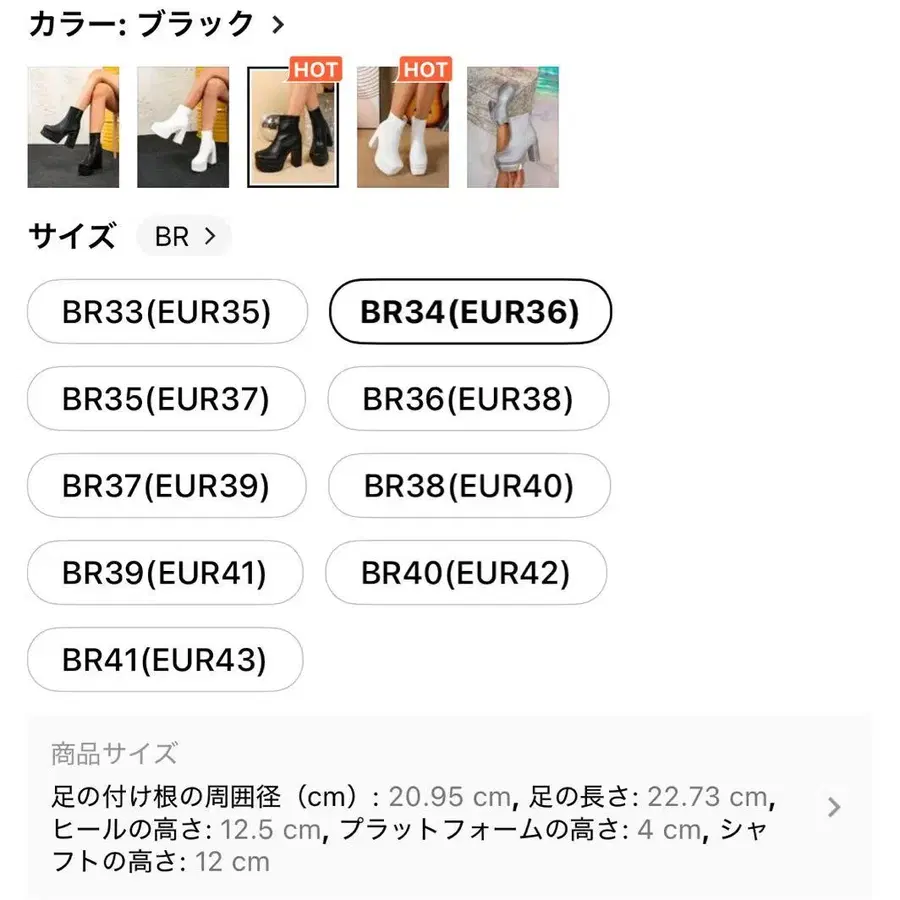Tap the BR34(EUR36) size chip
The height and width of the screenshot is (900, 900).
(470, 312)
